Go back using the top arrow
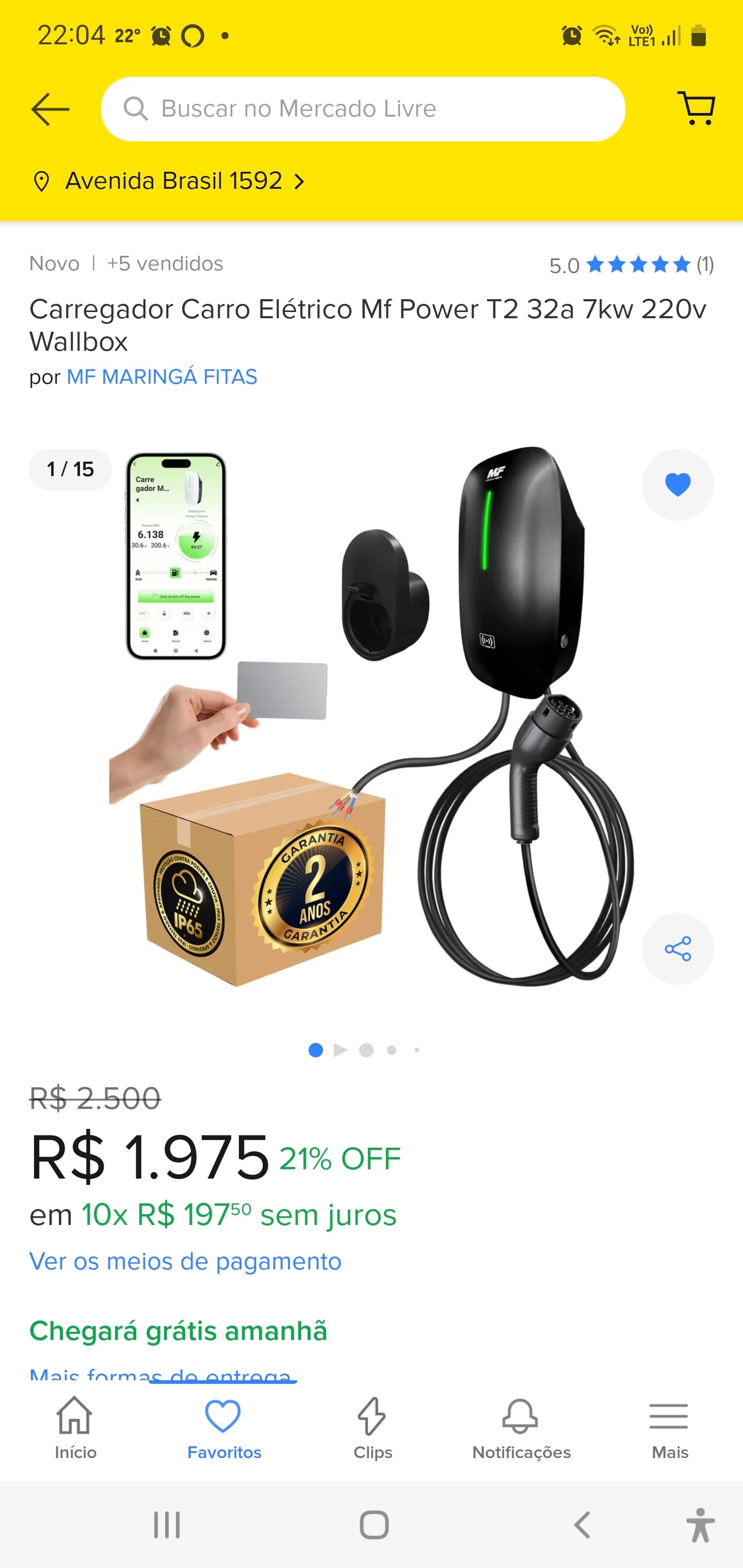743x1568 pixels. pyautogui.click(x=50, y=109)
